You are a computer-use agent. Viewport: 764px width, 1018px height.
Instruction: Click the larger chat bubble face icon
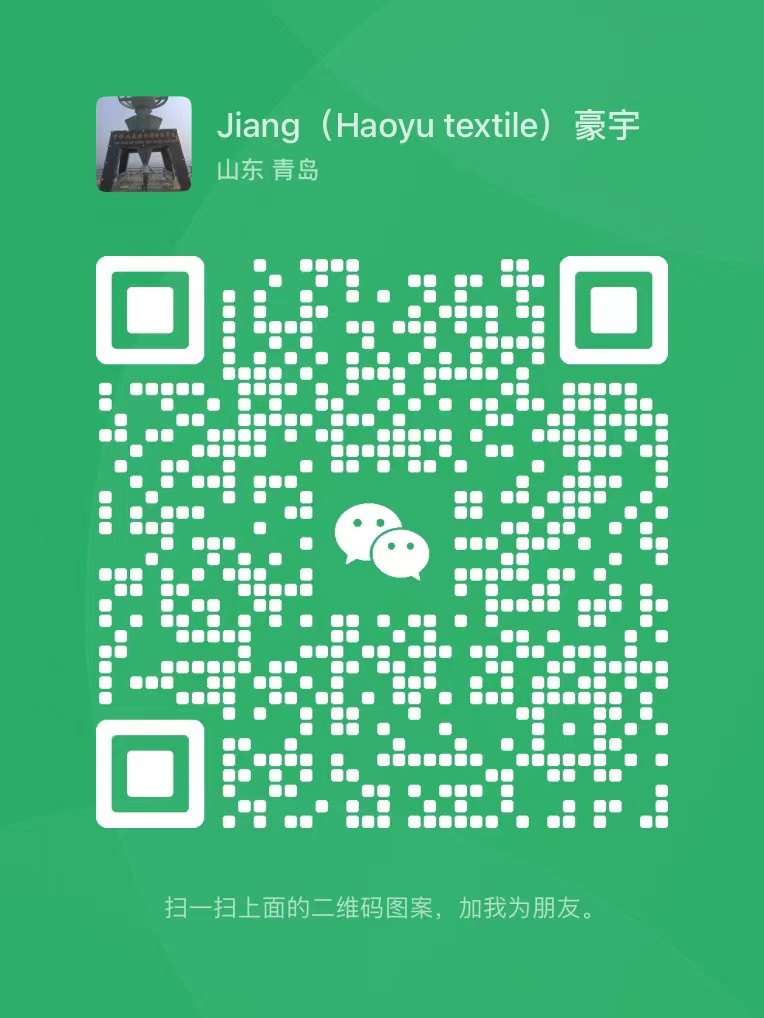click(365, 526)
